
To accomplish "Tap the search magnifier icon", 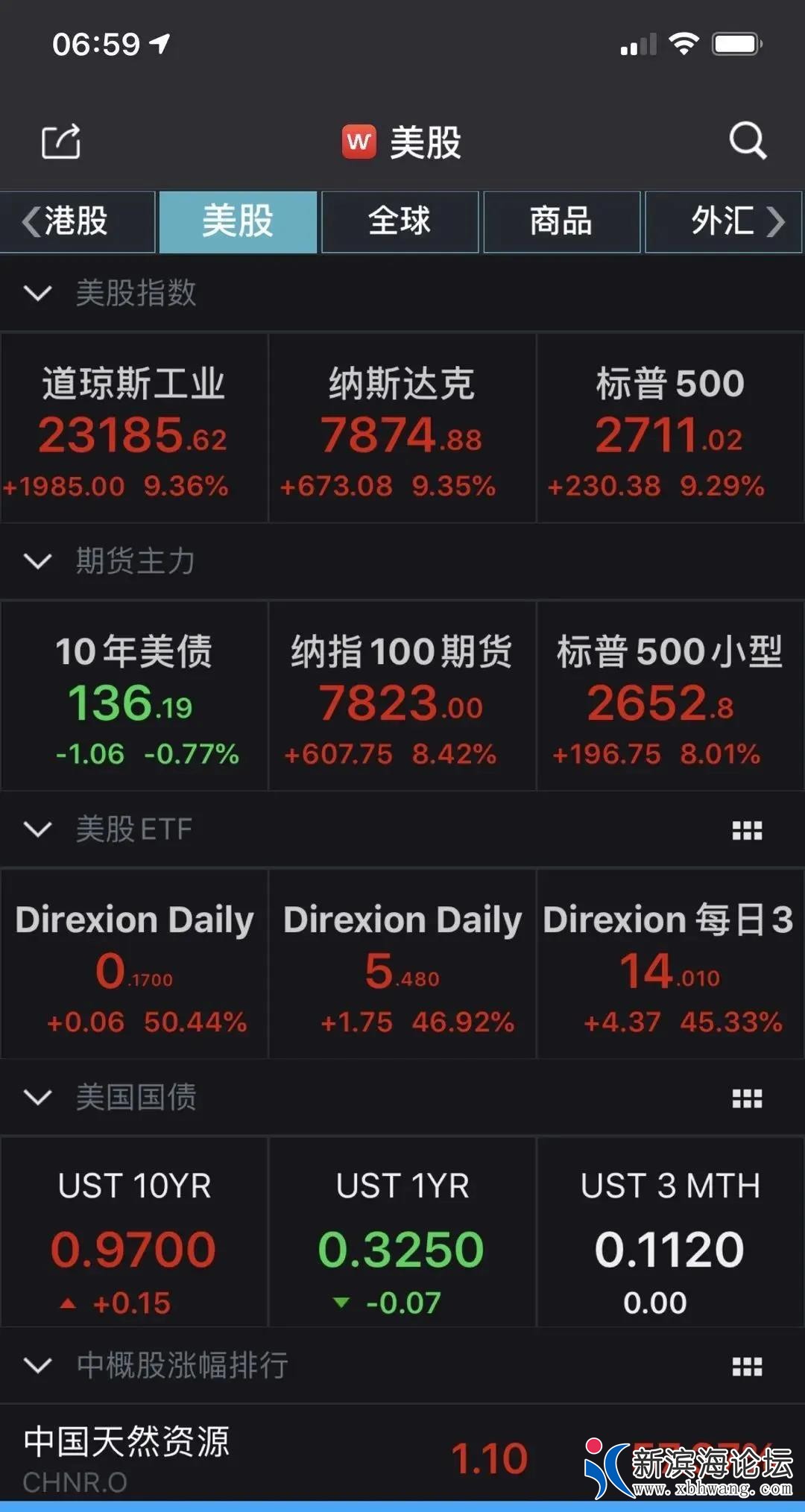I will 748,139.
